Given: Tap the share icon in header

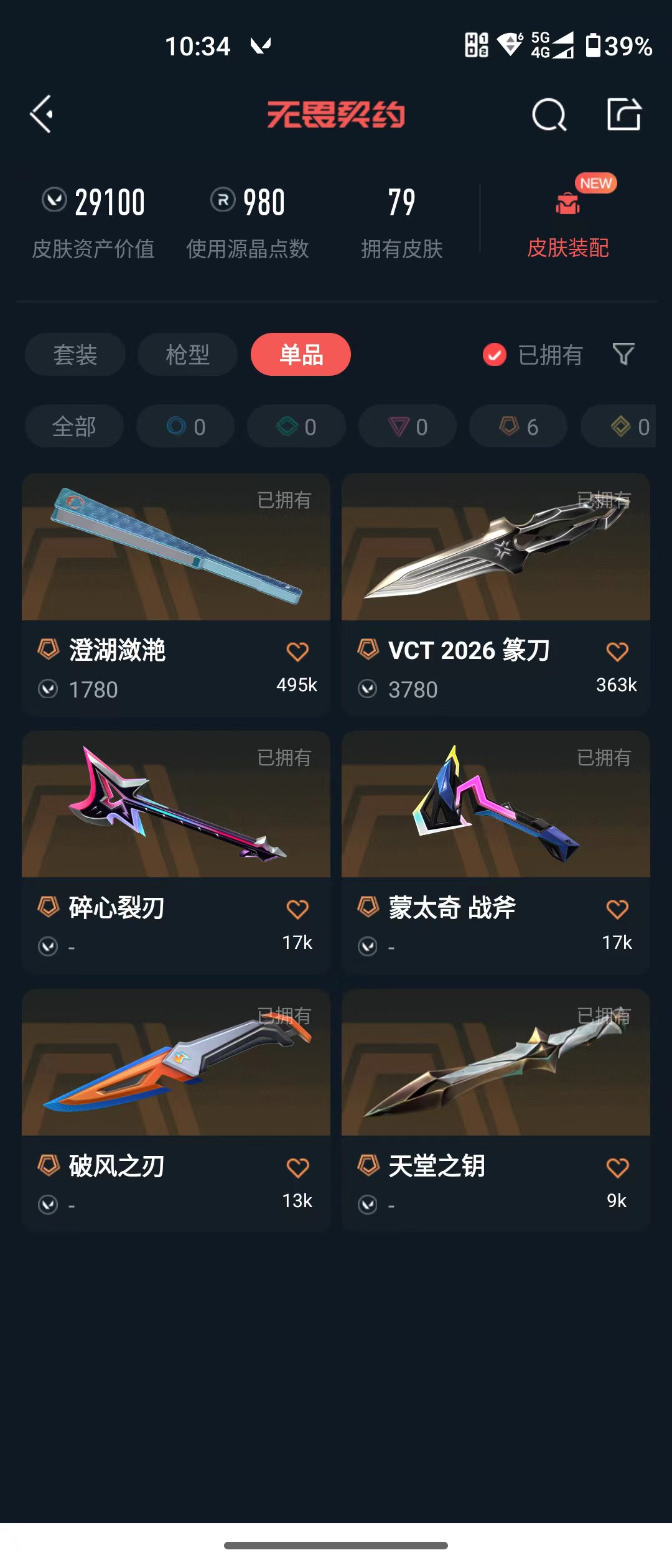Looking at the screenshot, I should point(624,114).
